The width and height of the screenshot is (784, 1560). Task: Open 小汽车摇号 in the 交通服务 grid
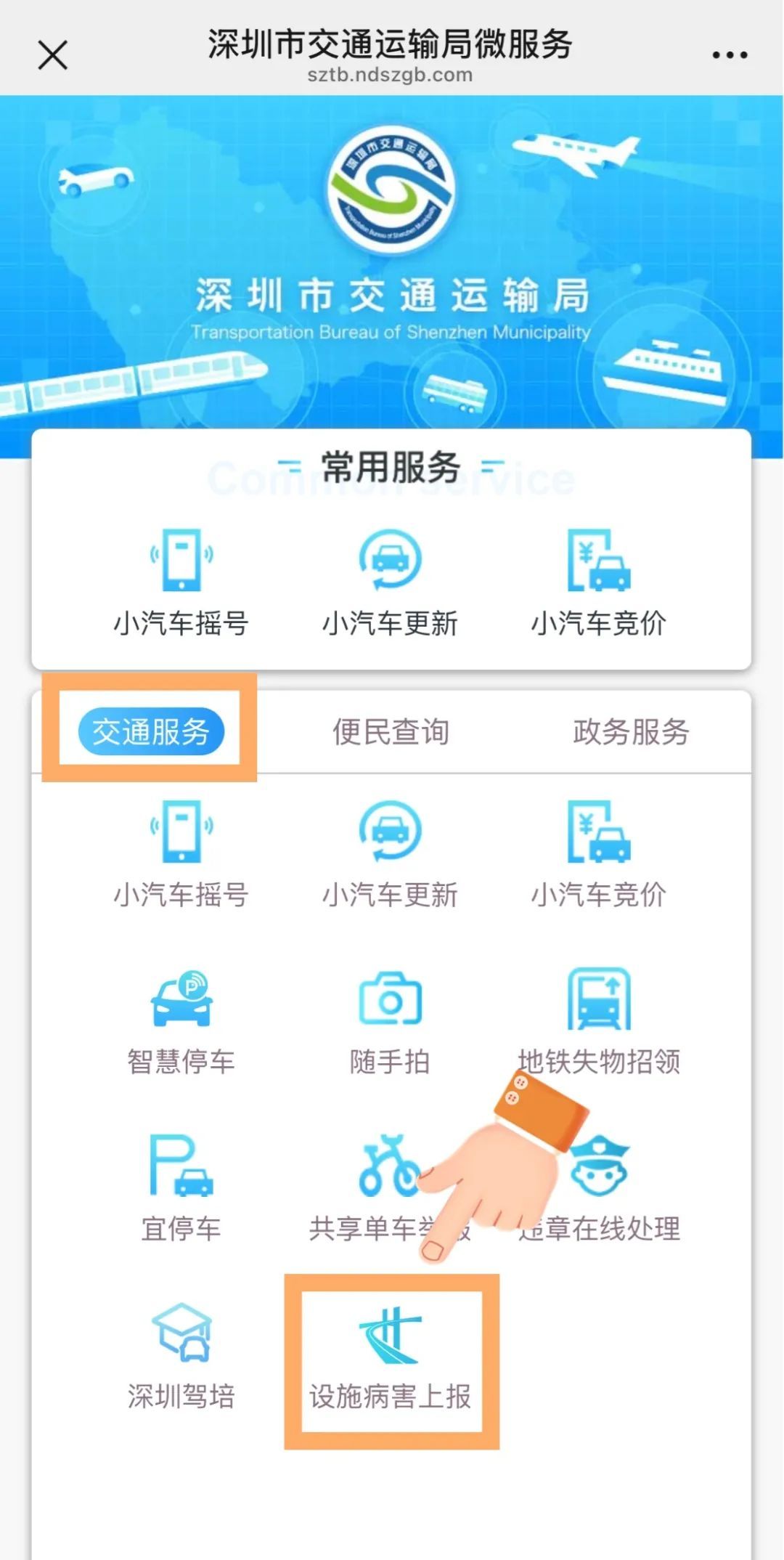(181, 855)
